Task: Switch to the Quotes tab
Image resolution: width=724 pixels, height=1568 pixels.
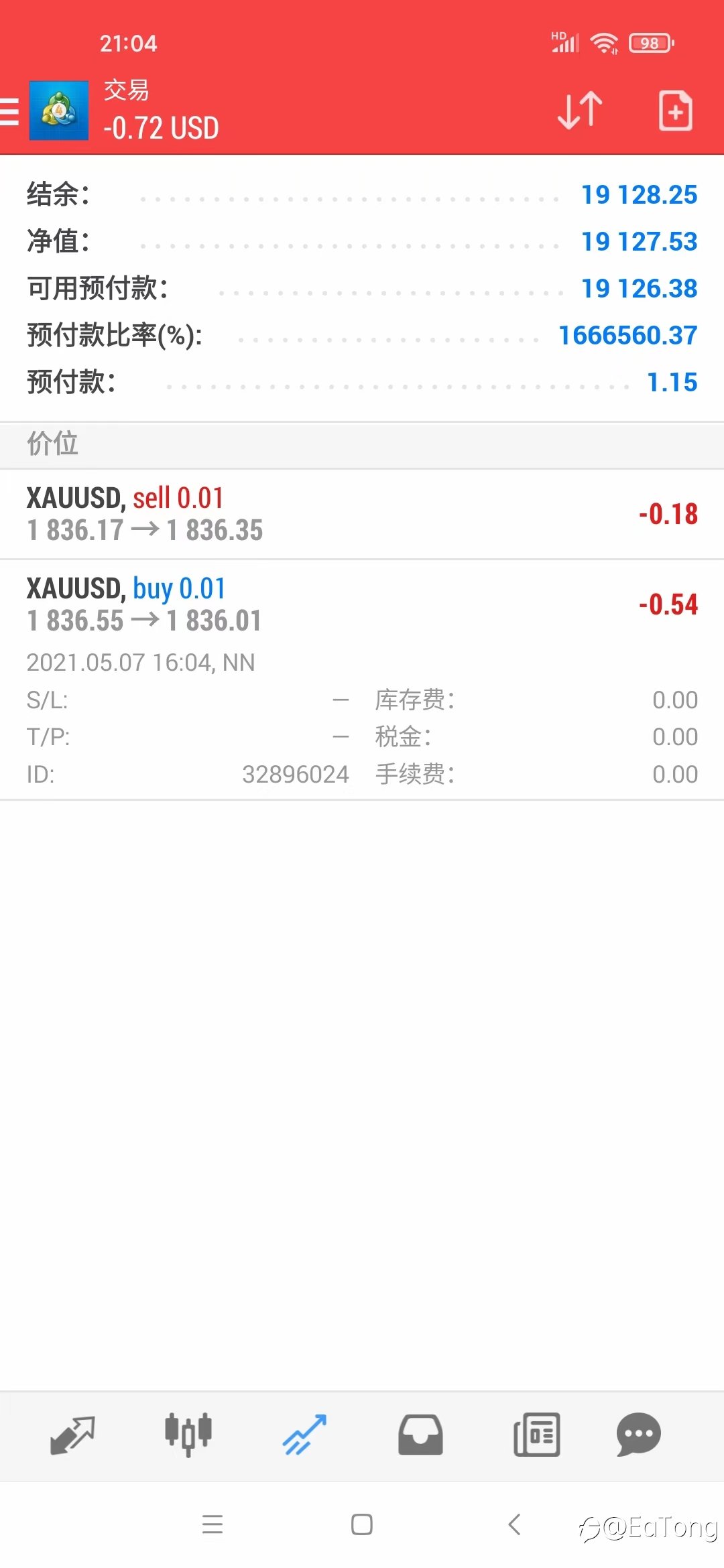Action: point(72,1435)
